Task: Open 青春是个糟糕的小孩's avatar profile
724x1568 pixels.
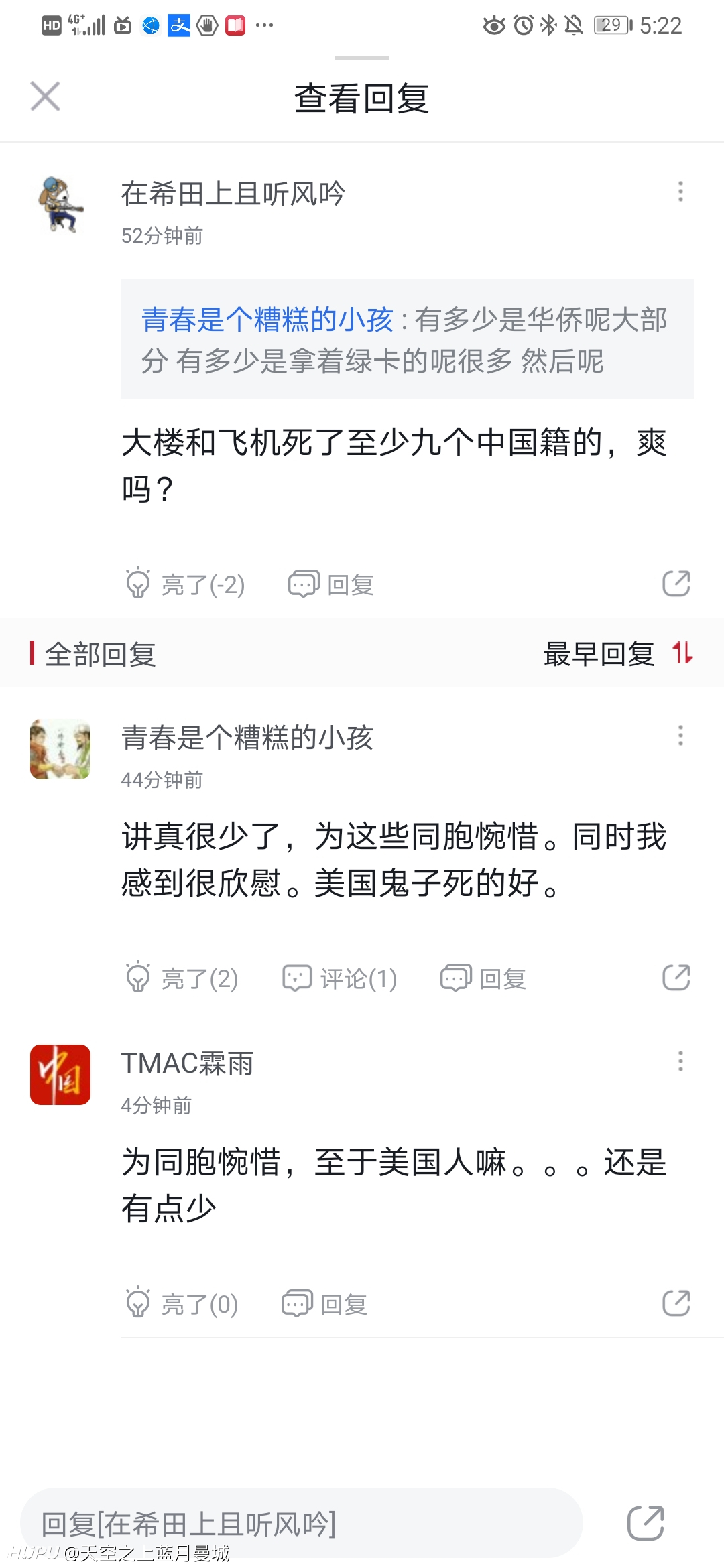Action: pos(60,749)
